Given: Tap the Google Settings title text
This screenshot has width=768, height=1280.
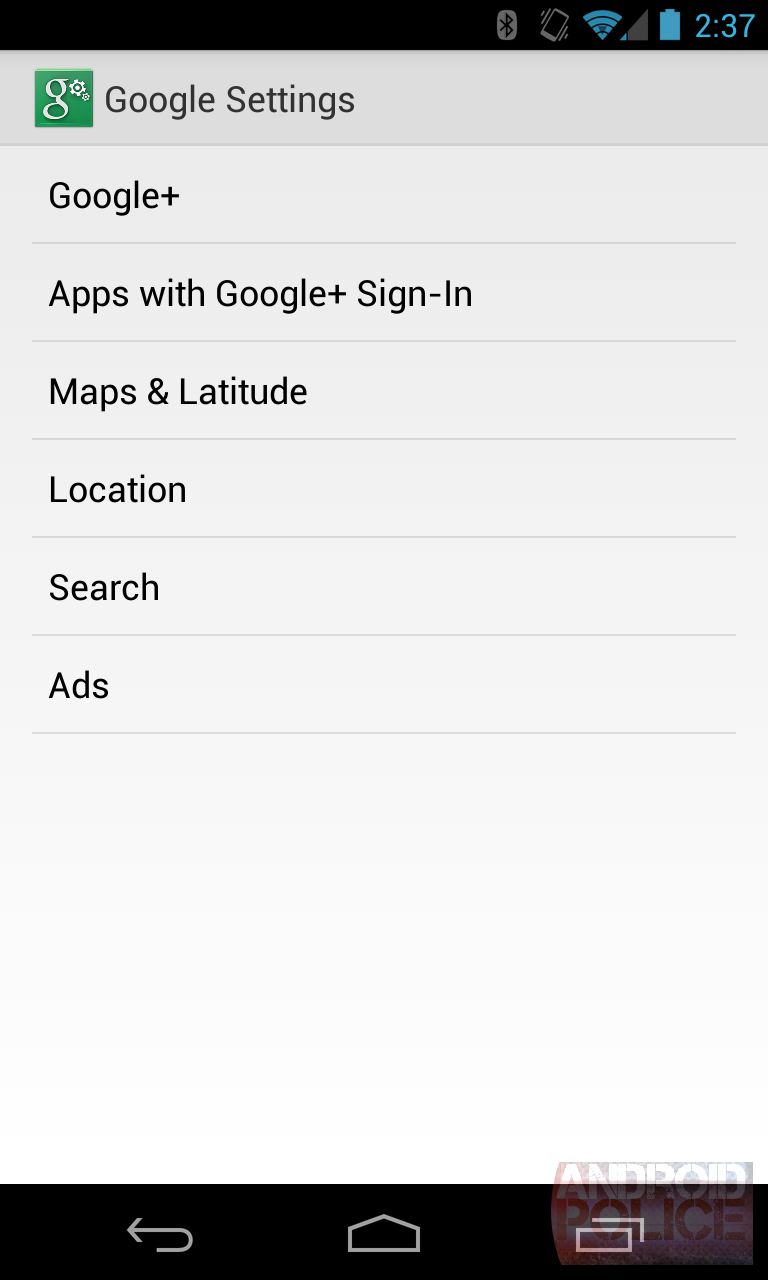Looking at the screenshot, I should 229,98.
